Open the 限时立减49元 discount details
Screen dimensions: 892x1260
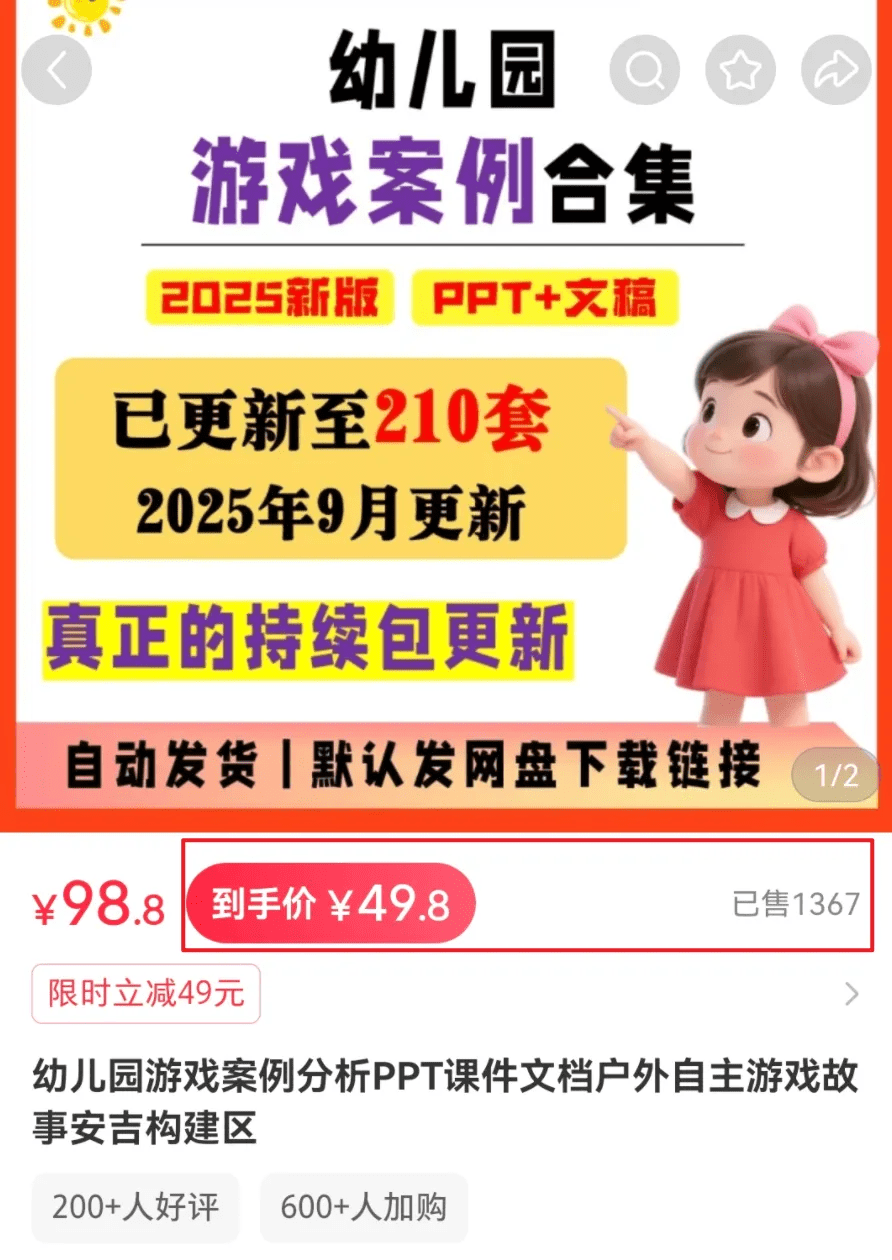[x=146, y=993]
